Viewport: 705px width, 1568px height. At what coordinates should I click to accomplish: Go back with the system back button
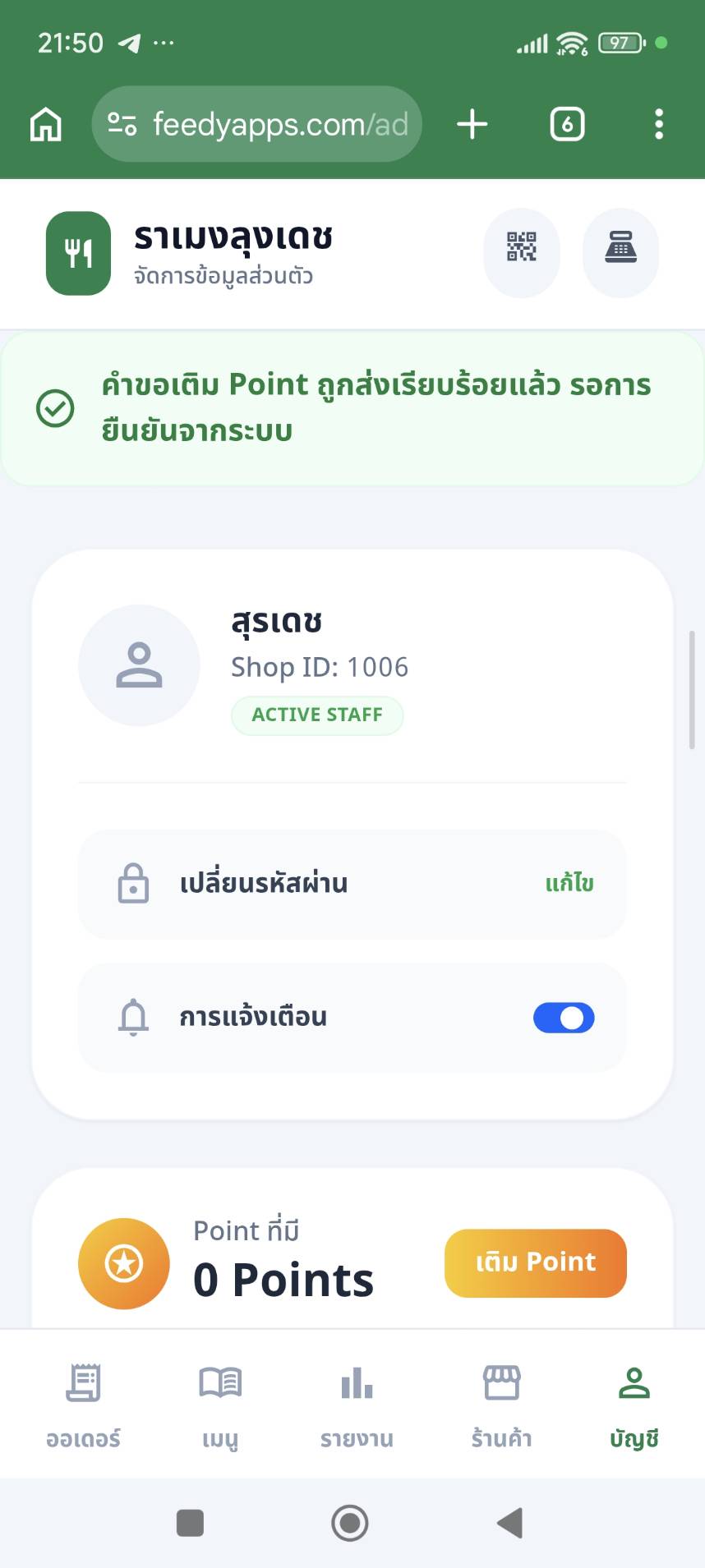click(x=510, y=1523)
